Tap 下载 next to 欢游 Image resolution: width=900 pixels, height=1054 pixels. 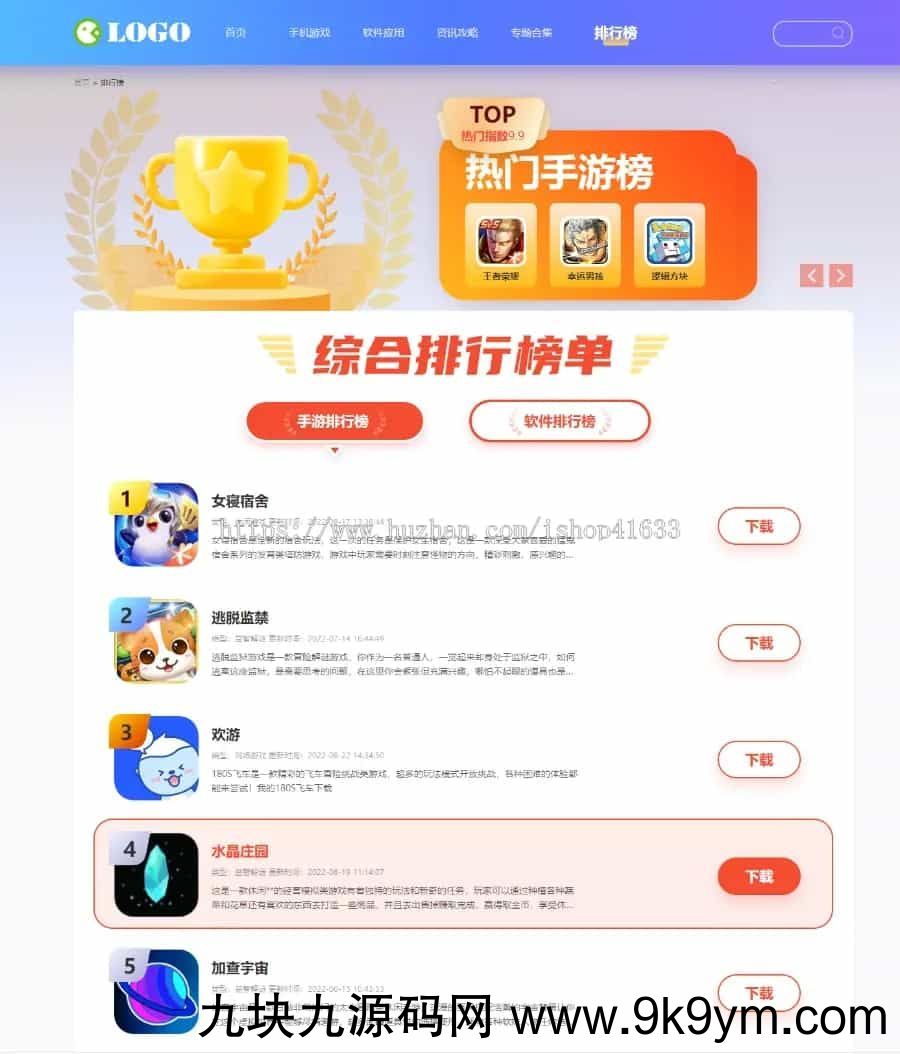pyautogui.click(x=759, y=760)
